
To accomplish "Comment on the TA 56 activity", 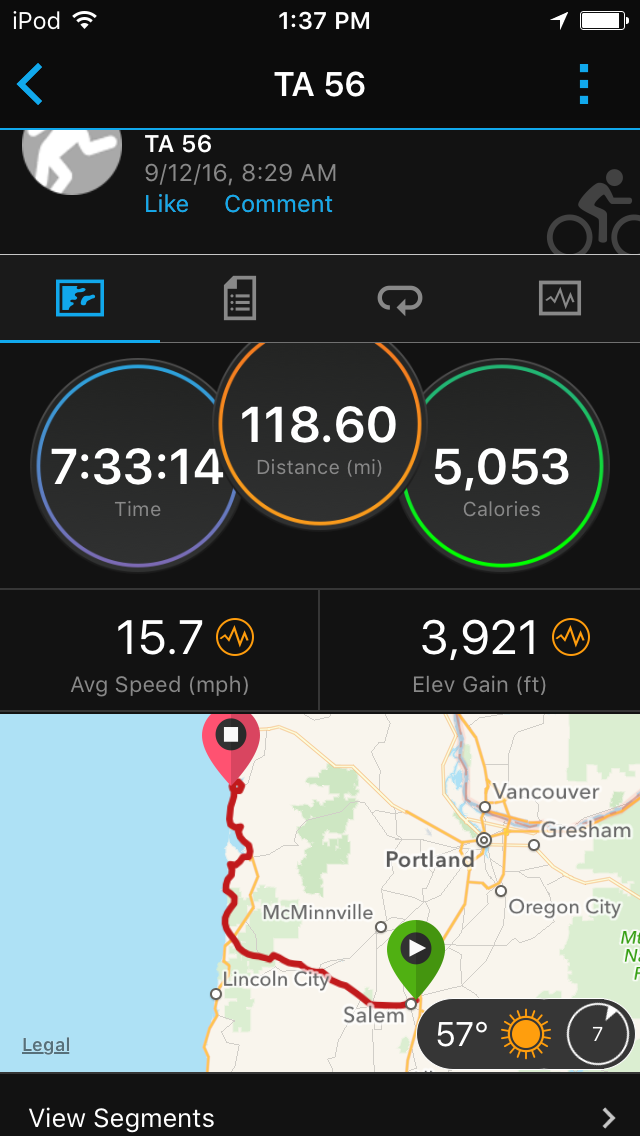I will (x=278, y=204).
